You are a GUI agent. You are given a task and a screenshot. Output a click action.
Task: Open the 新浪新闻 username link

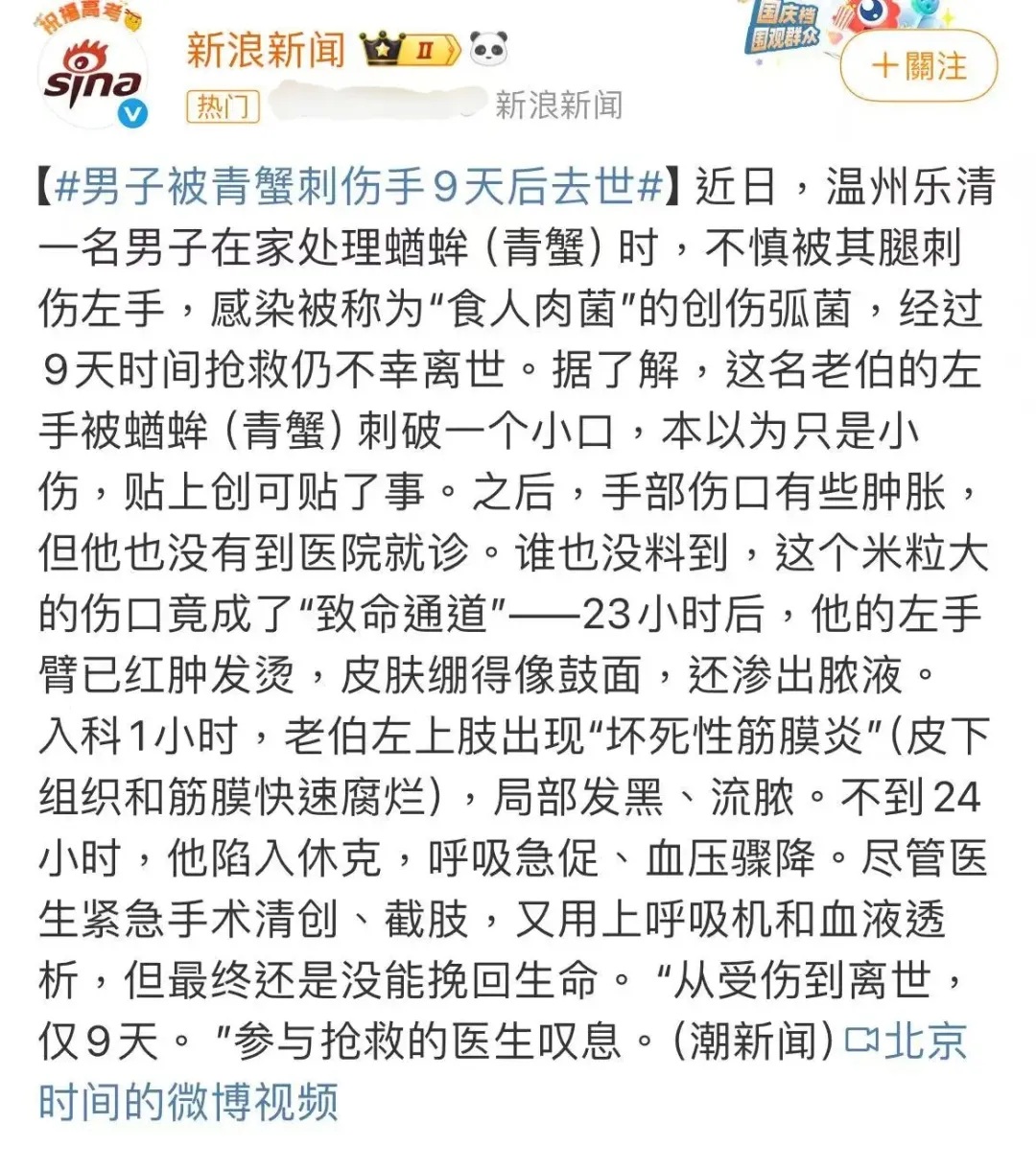point(266,50)
